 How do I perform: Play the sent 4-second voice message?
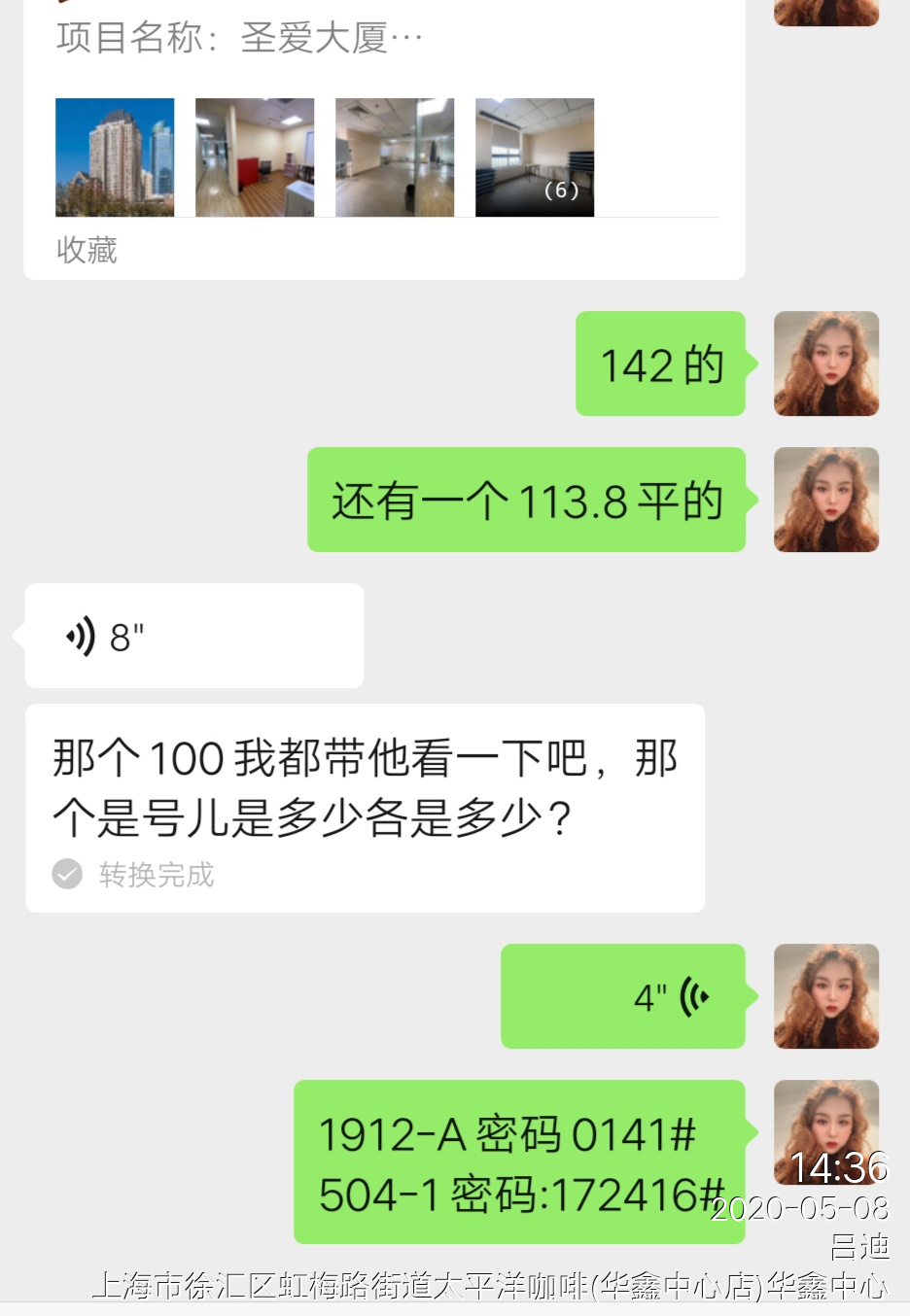click(622, 996)
